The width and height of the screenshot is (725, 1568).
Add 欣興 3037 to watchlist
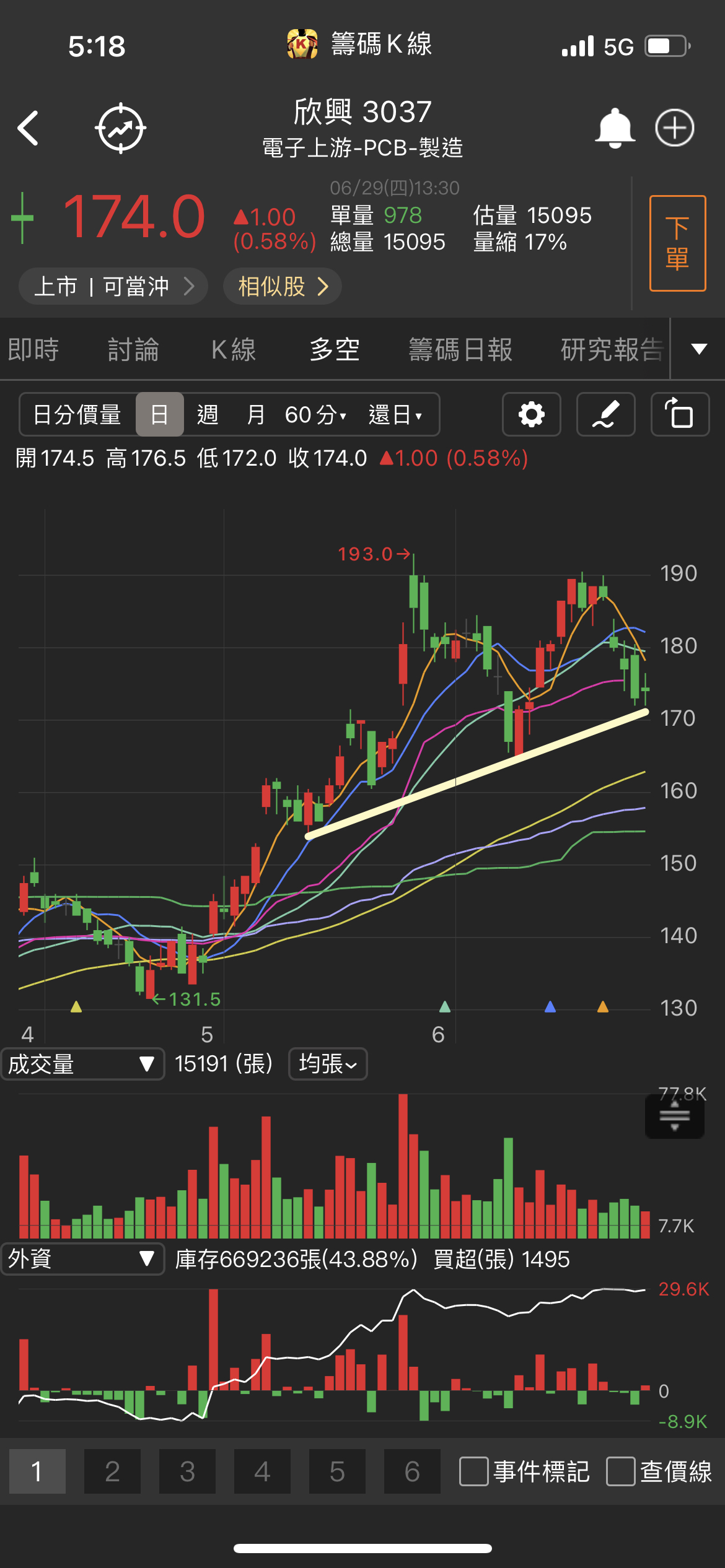[674, 128]
